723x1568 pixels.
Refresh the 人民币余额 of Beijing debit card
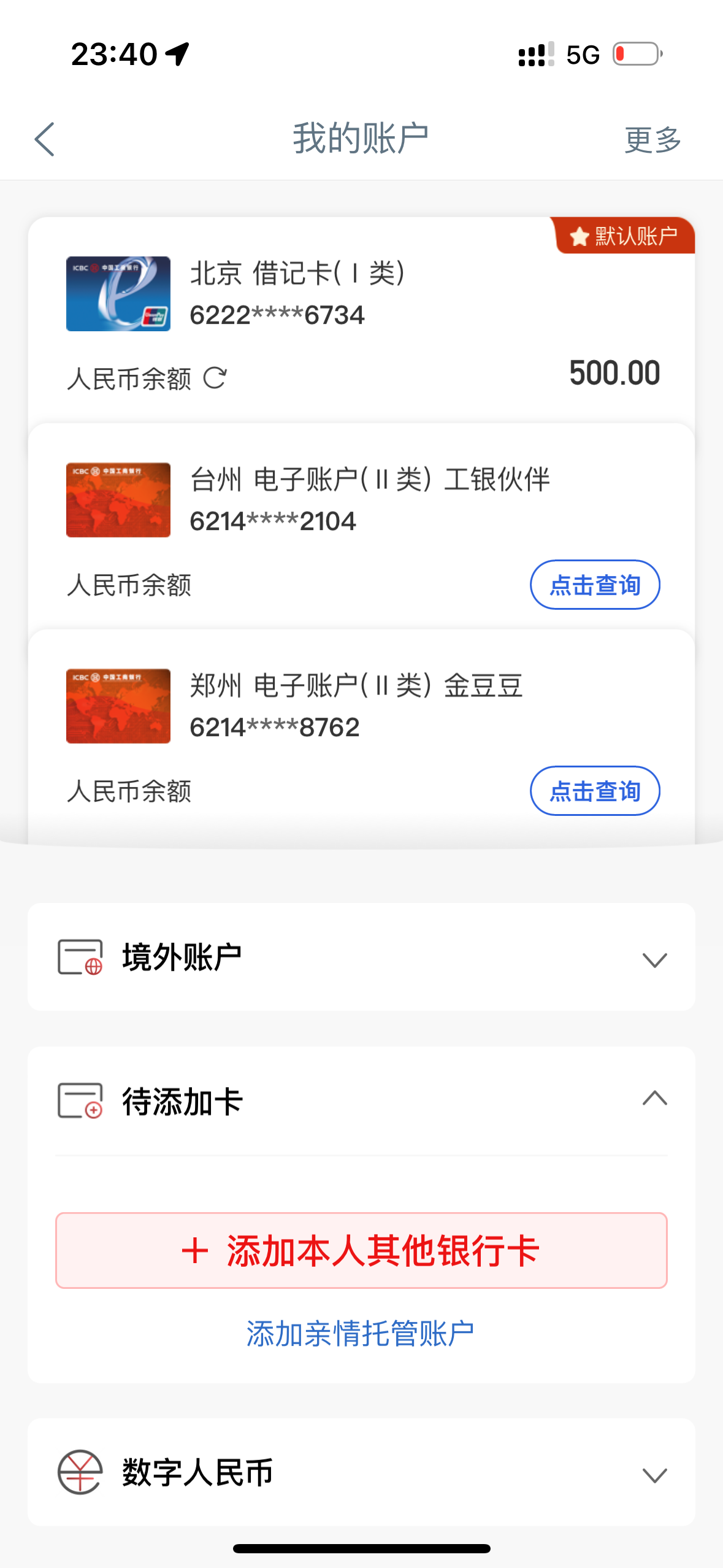coord(215,378)
